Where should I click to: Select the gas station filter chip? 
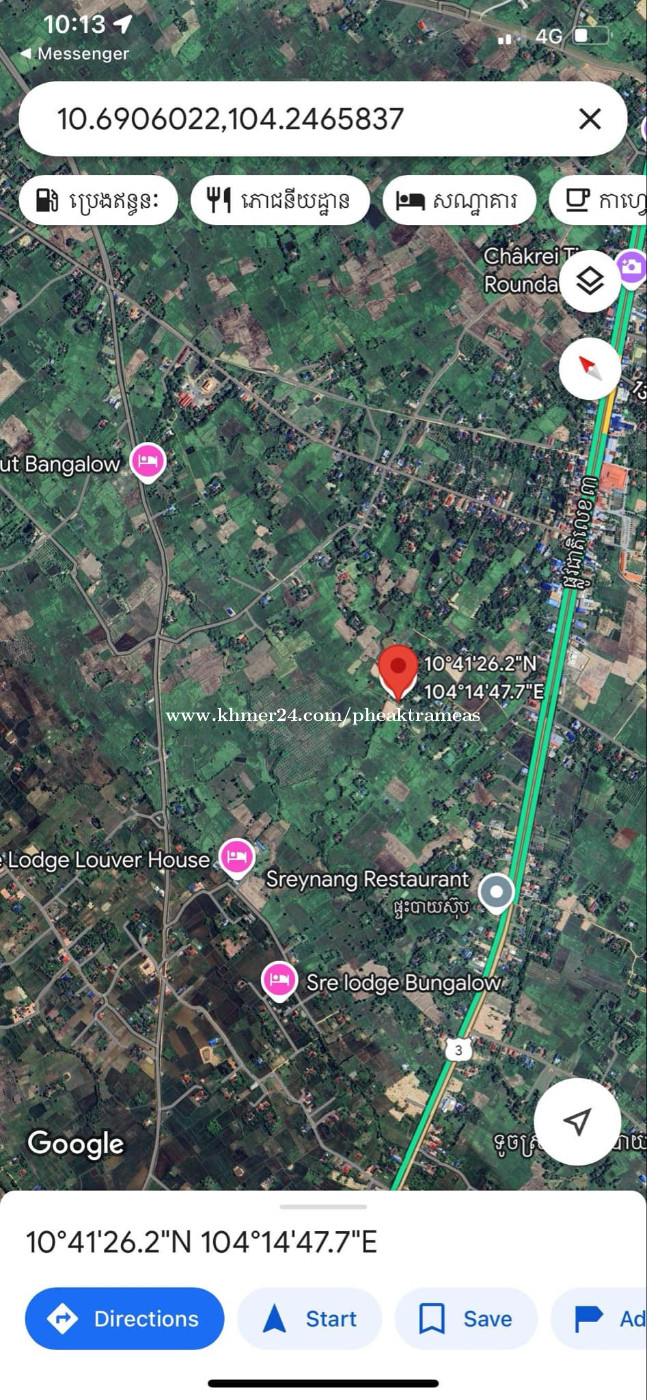click(98, 200)
